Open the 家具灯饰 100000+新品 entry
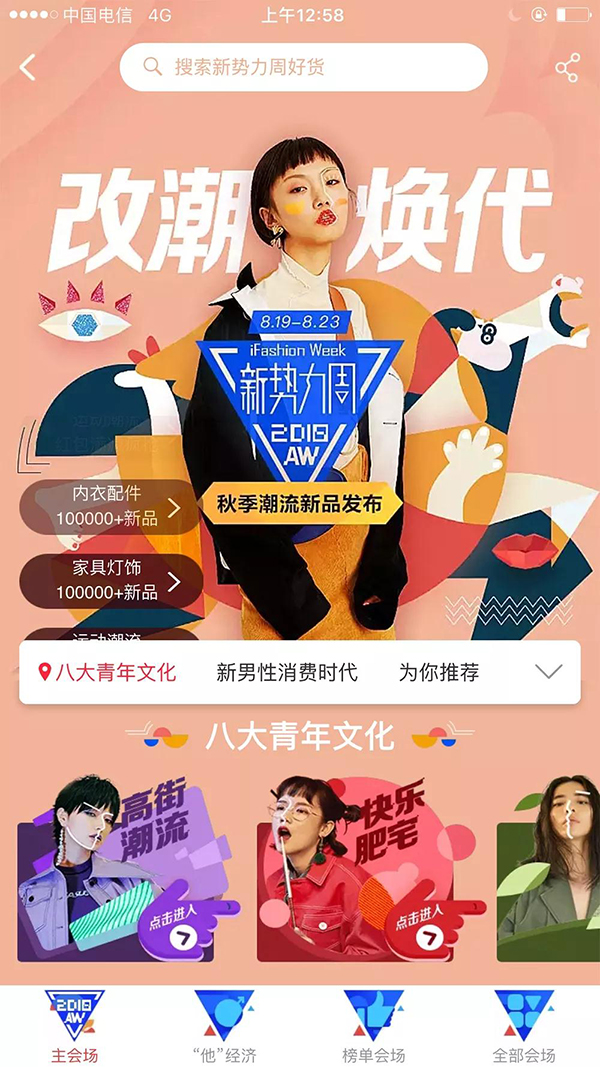 (x=110, y=581)
